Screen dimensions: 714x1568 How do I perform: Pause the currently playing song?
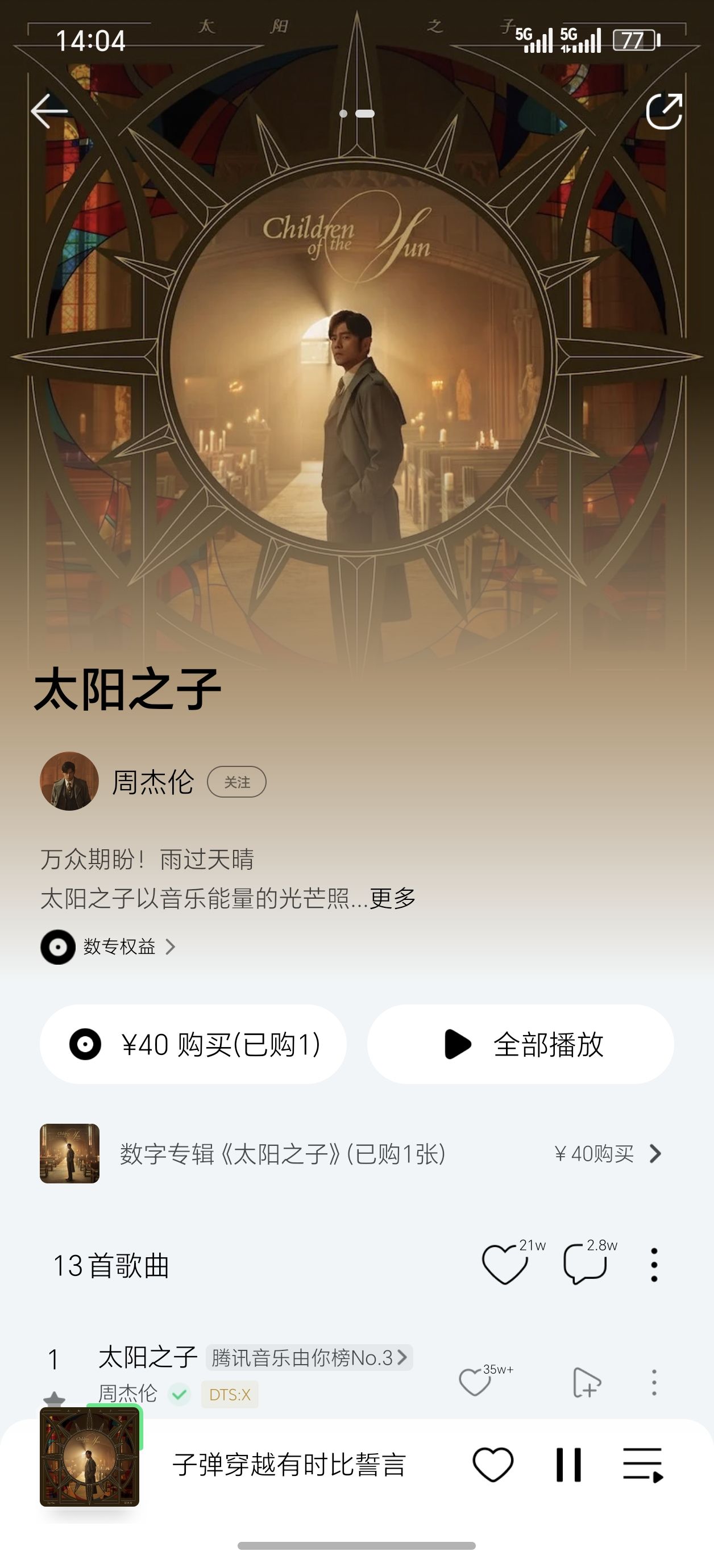(x=568, y=1465)
